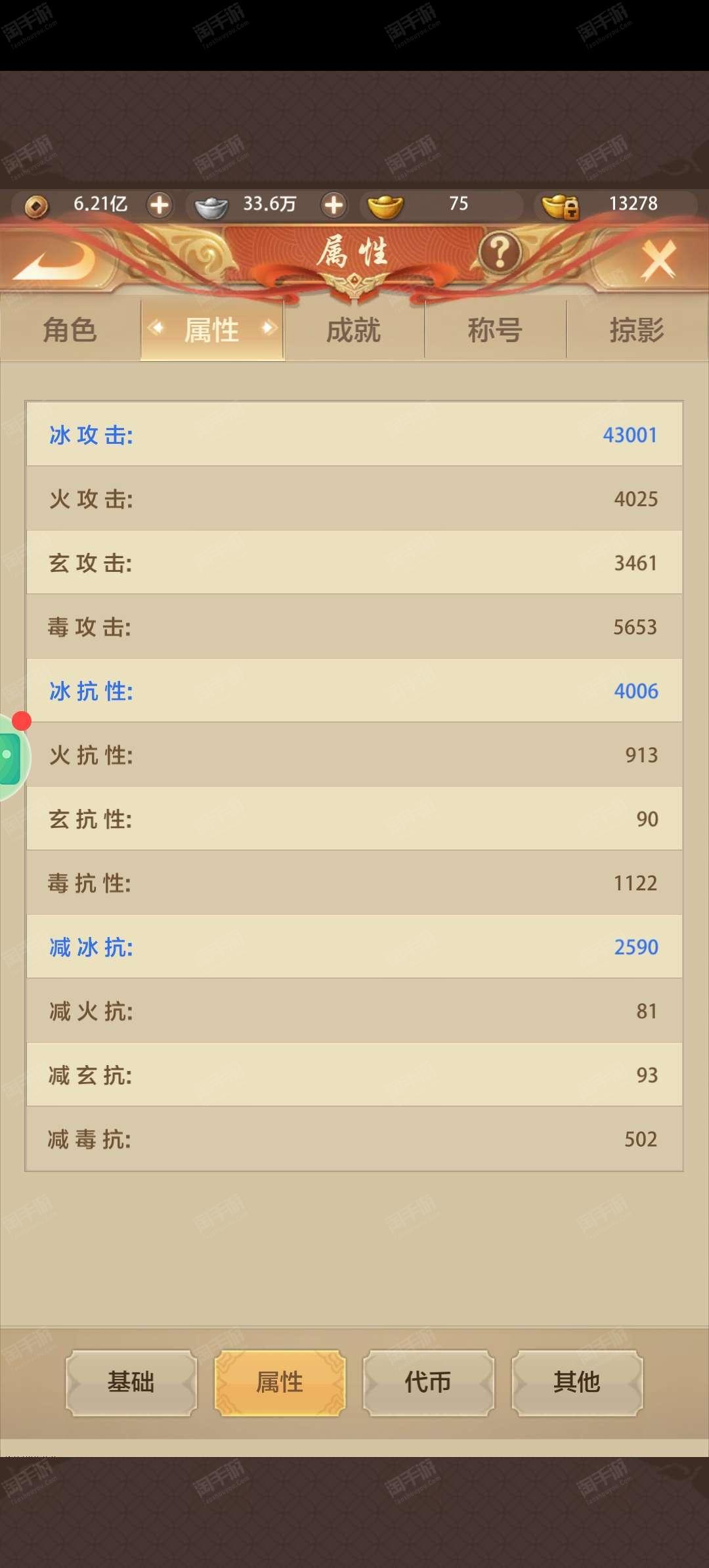Select the 属性 button at the bottom
Screen dimensions: 709x1568
(x=280, y=1382)
